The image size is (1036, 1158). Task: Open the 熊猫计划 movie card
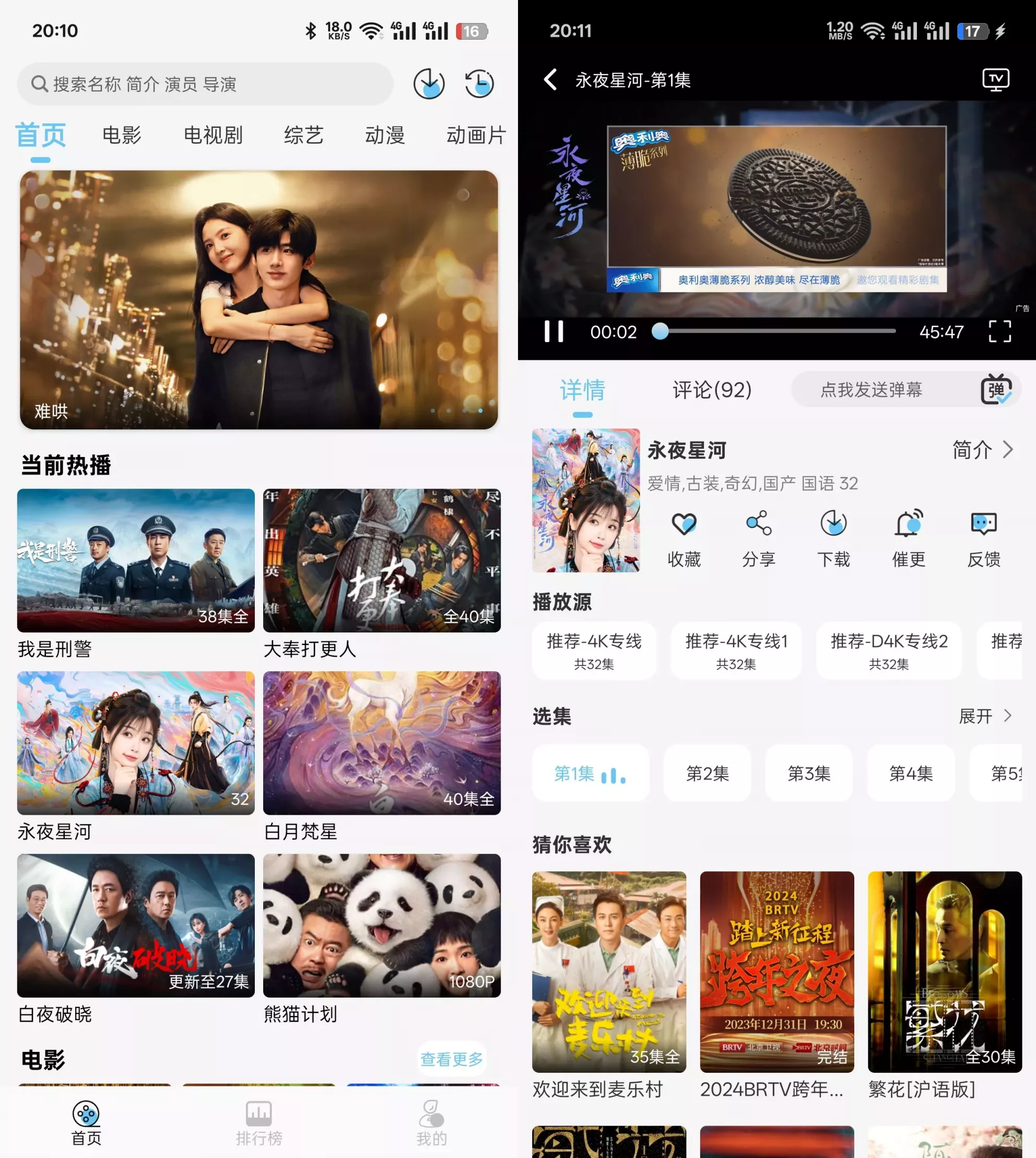click(381, 925)
